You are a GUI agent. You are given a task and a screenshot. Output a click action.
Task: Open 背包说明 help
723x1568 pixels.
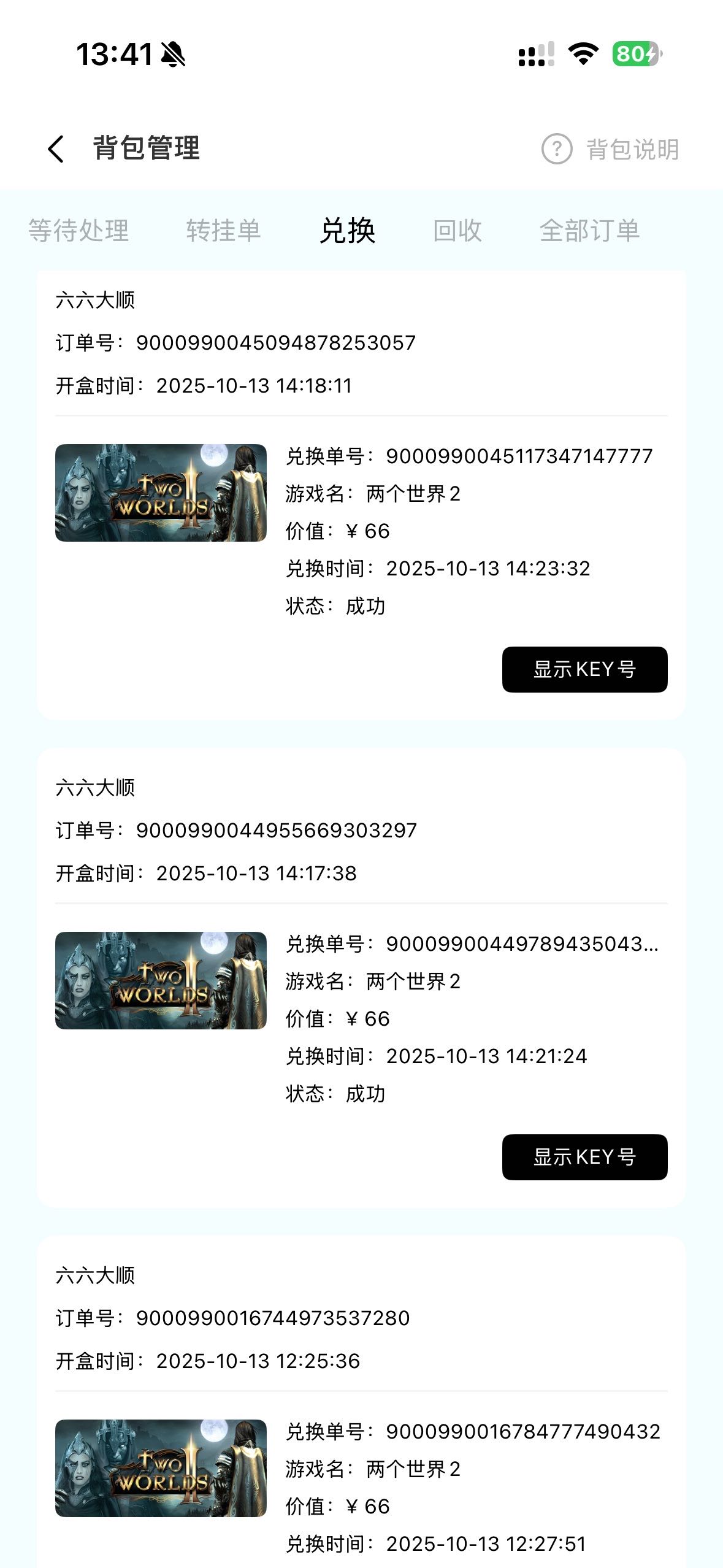[x=610, y=149]
